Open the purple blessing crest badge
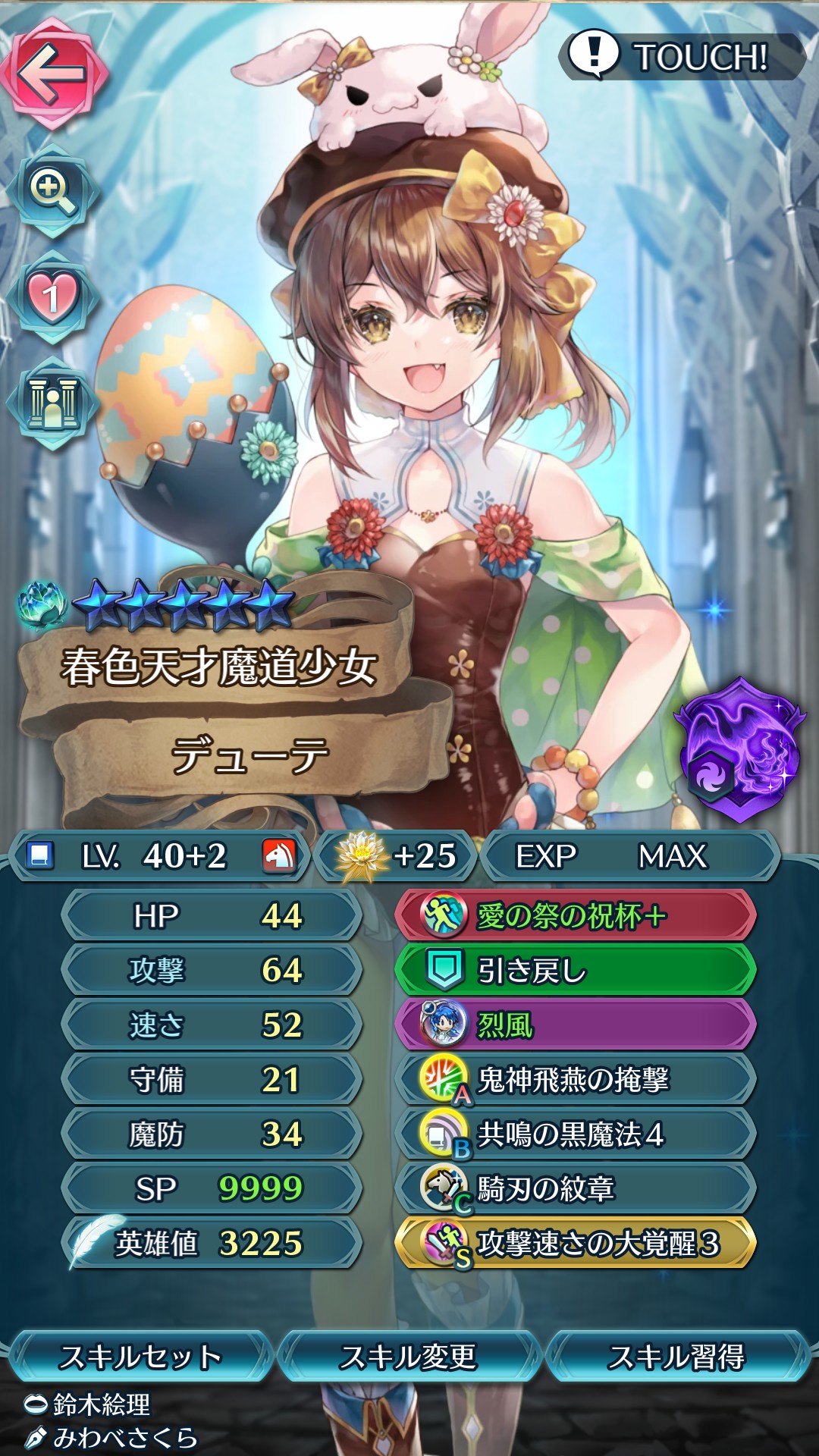The image size is (819, 1456). [x=741, y=751]
